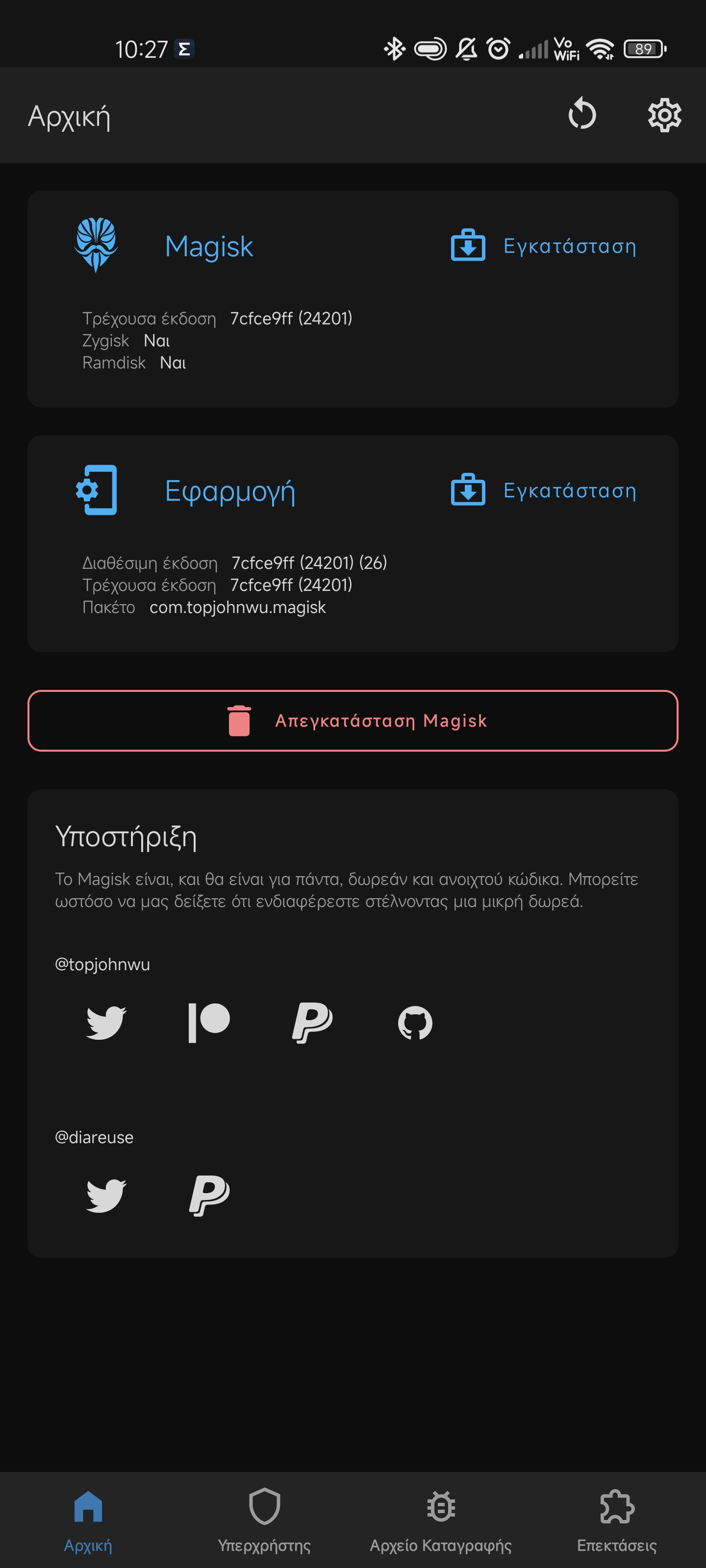Tap Απεγκατάσταση Magisk button

(353, 721)
